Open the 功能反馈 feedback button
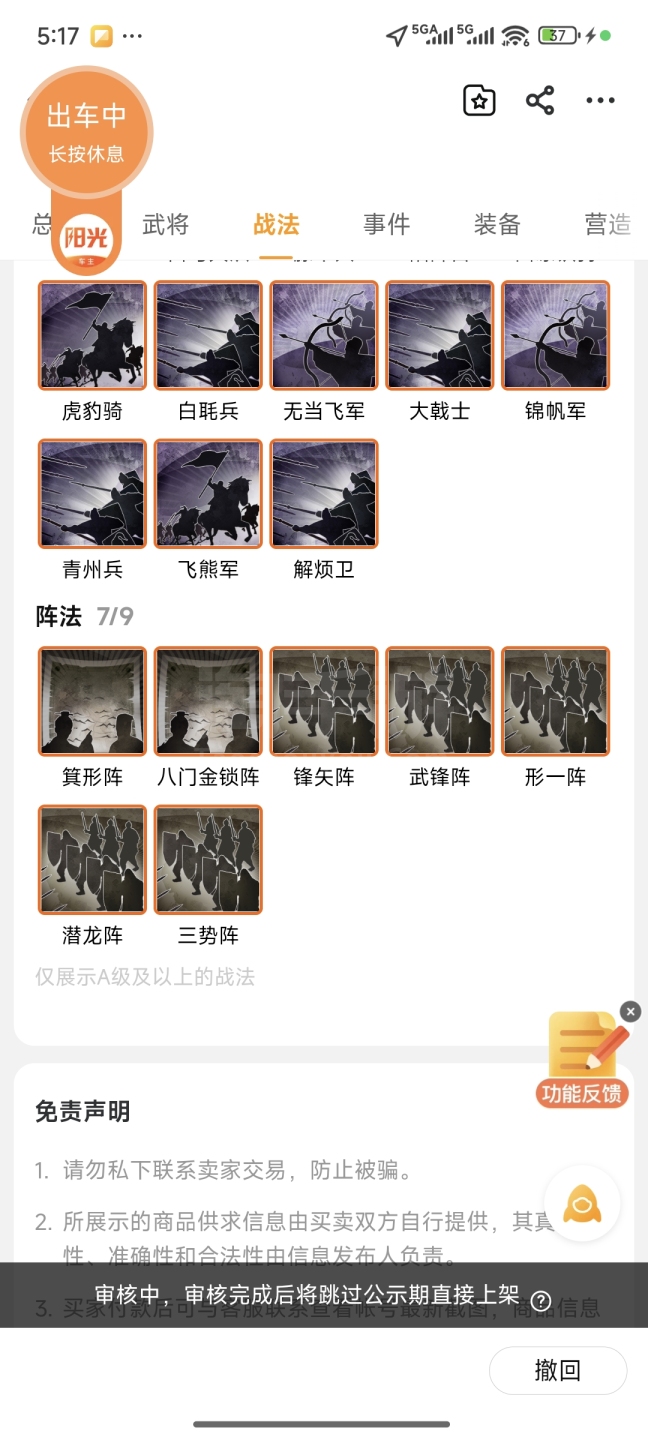 pyautogui.click(x=583, y=1062)
